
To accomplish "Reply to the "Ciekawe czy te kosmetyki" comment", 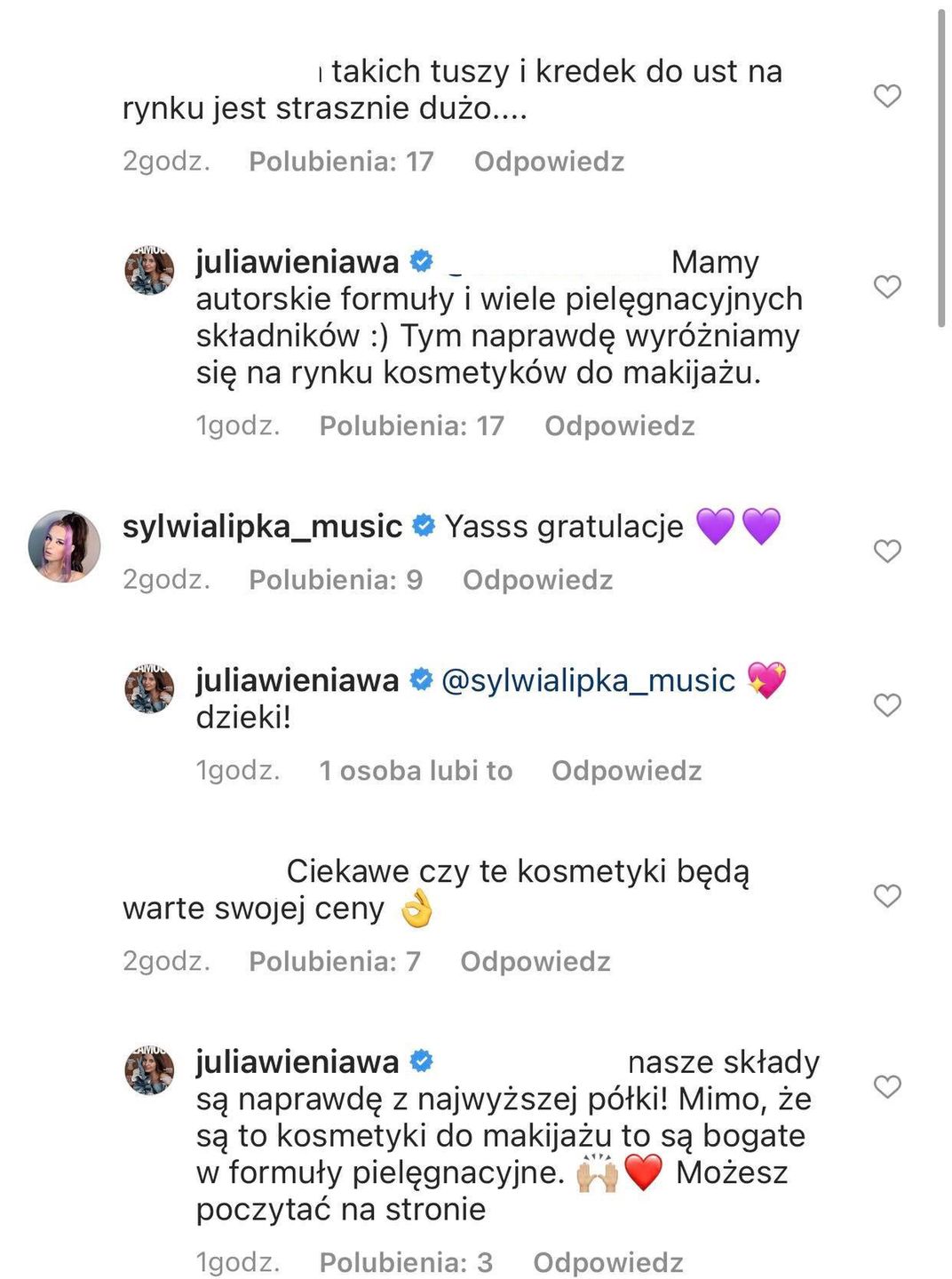I will pyautogui.click(x=535, y=962).
